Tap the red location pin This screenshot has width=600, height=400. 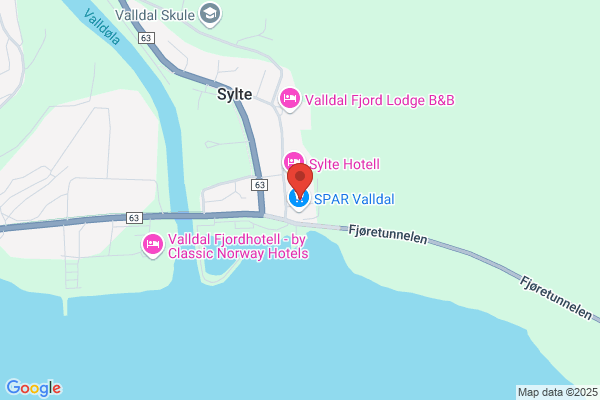300,180
